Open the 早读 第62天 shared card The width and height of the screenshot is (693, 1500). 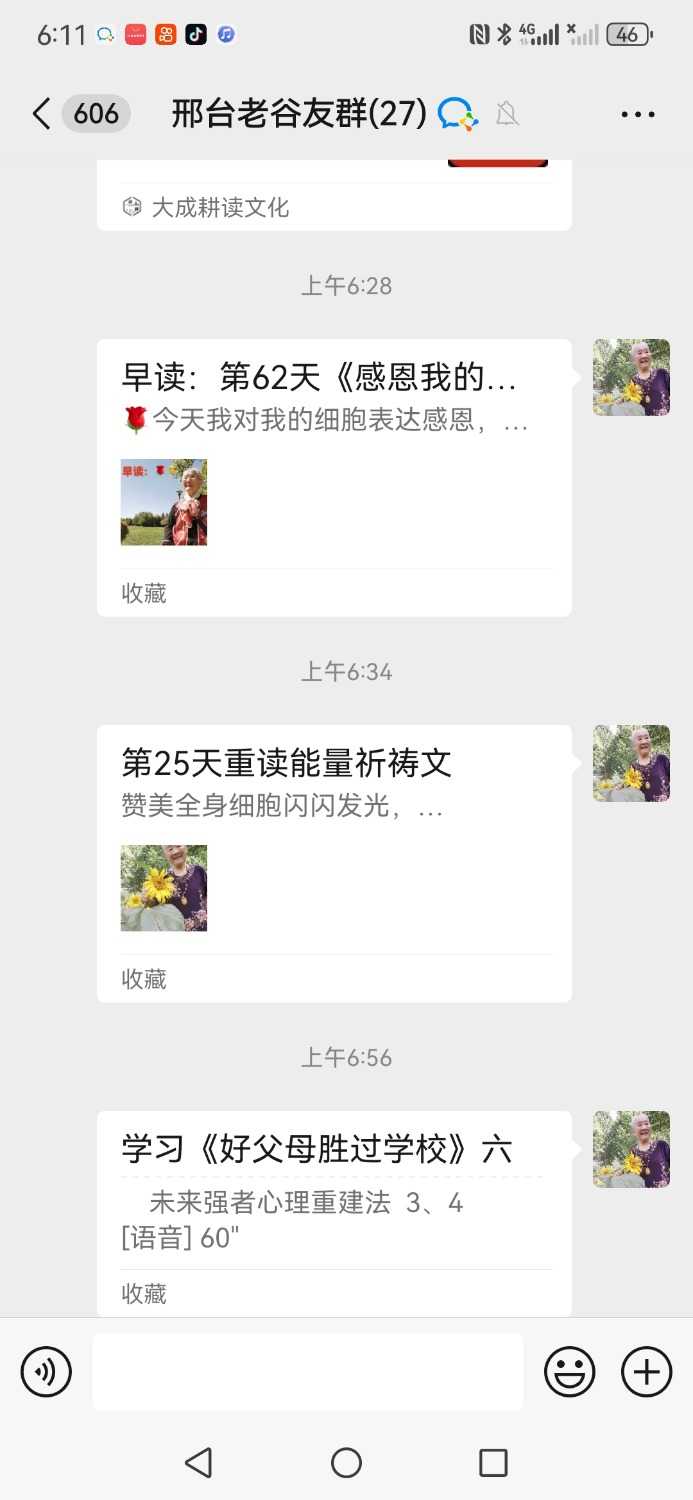coord(334,477)
